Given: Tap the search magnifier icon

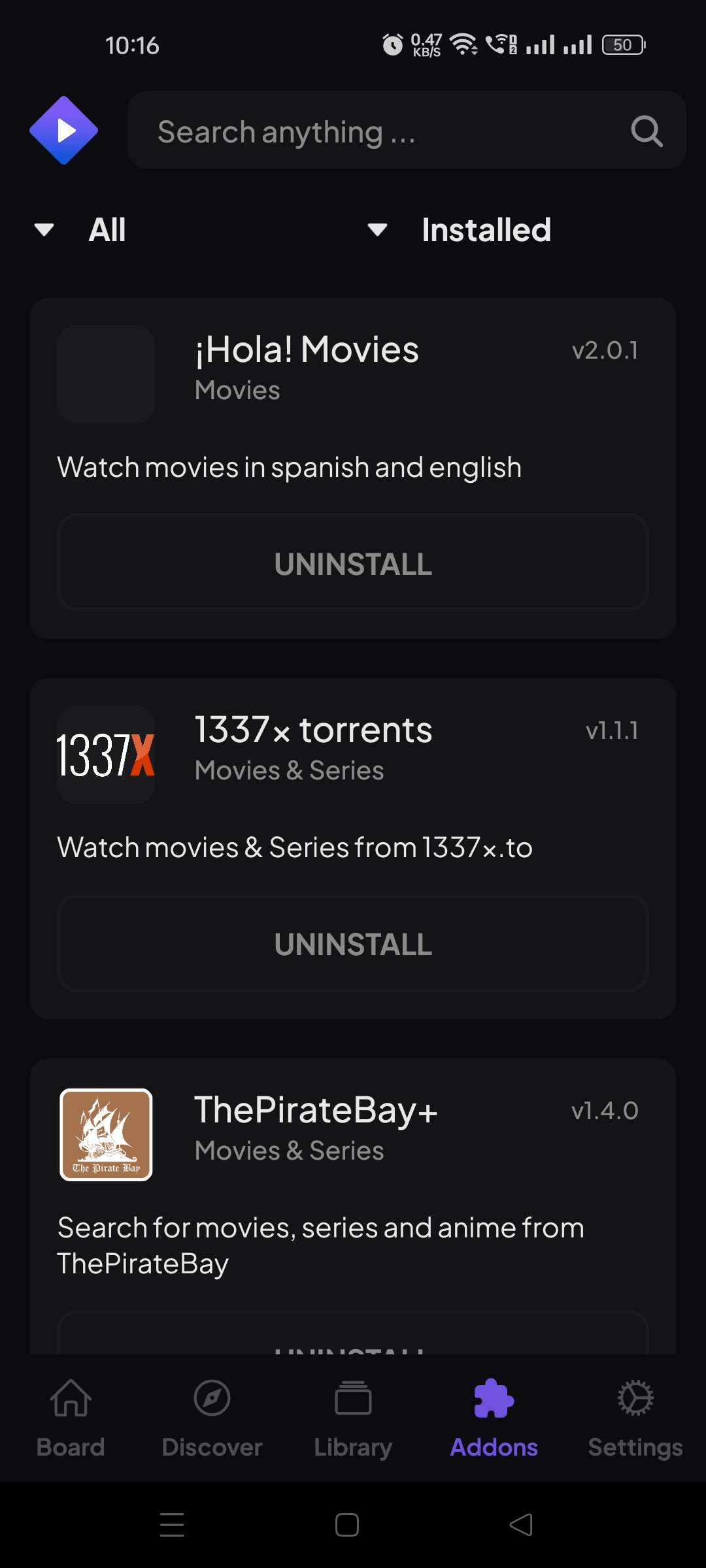Looking at the screenshot, I should point(647,131).
